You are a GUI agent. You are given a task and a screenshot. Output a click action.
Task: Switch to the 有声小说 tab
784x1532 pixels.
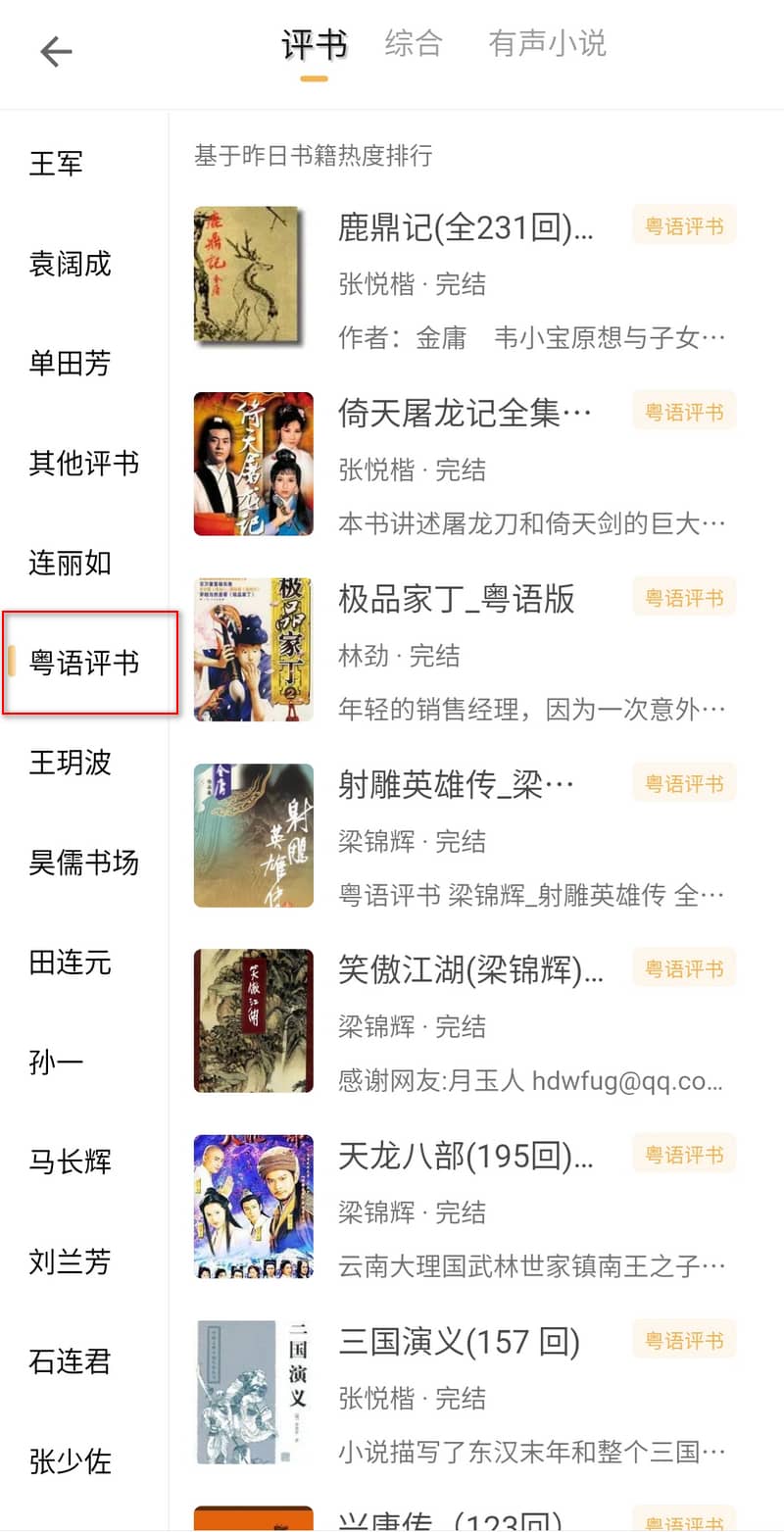[x=547, y=43]
